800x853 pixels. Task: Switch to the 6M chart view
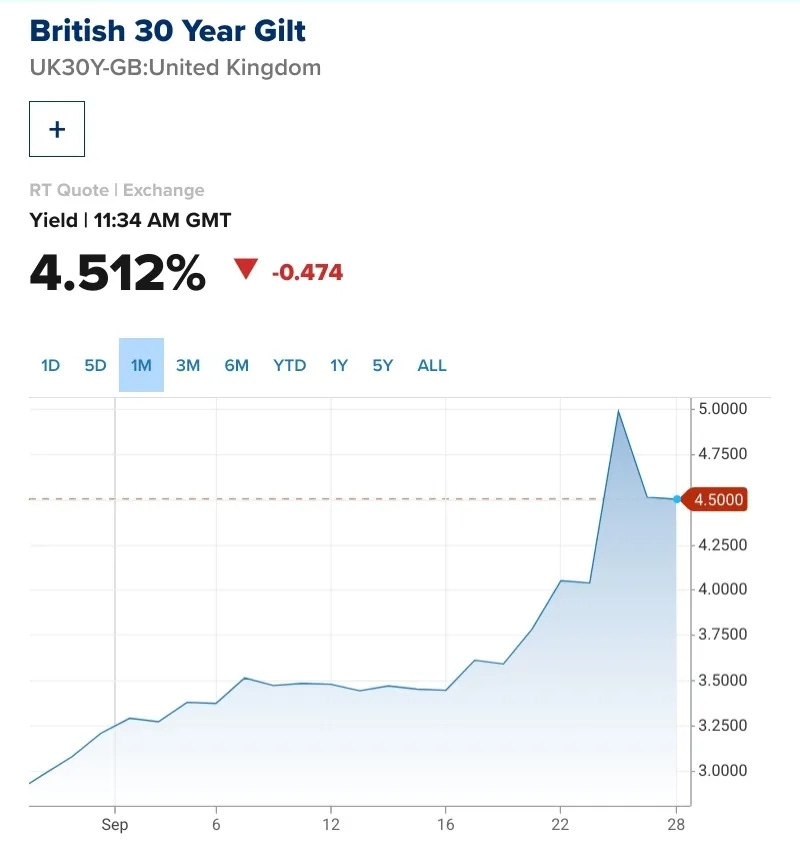pyautogui.click(x=236, y=365)
